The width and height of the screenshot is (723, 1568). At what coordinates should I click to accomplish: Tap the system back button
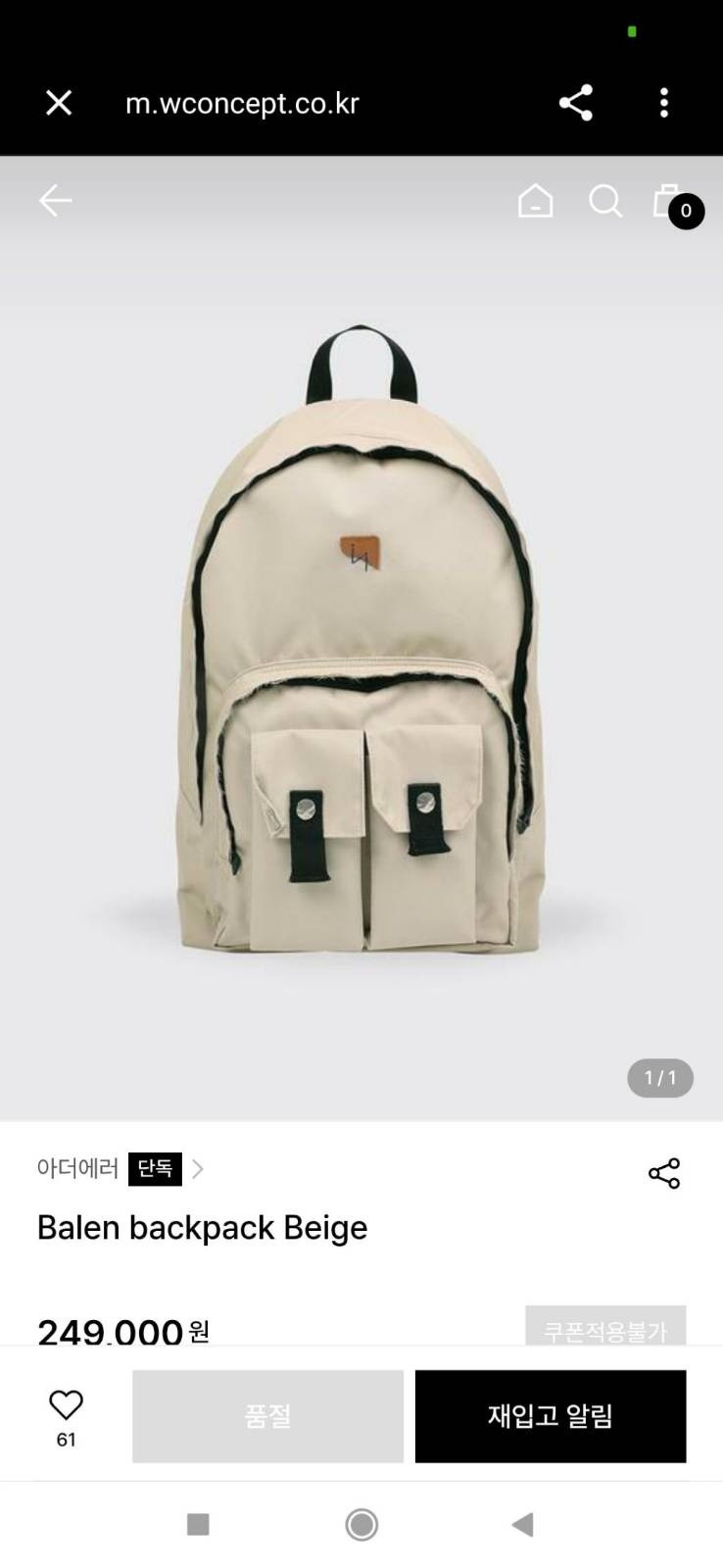(522, 1524)
